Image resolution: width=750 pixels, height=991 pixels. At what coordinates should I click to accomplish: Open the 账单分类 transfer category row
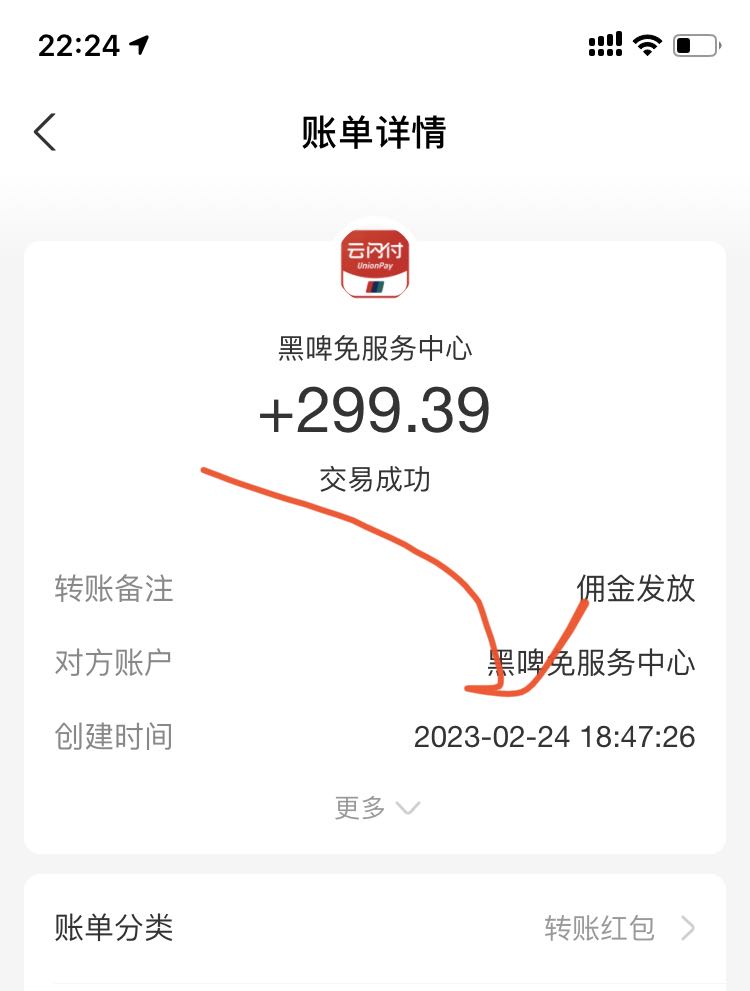[x=375, y=929]
